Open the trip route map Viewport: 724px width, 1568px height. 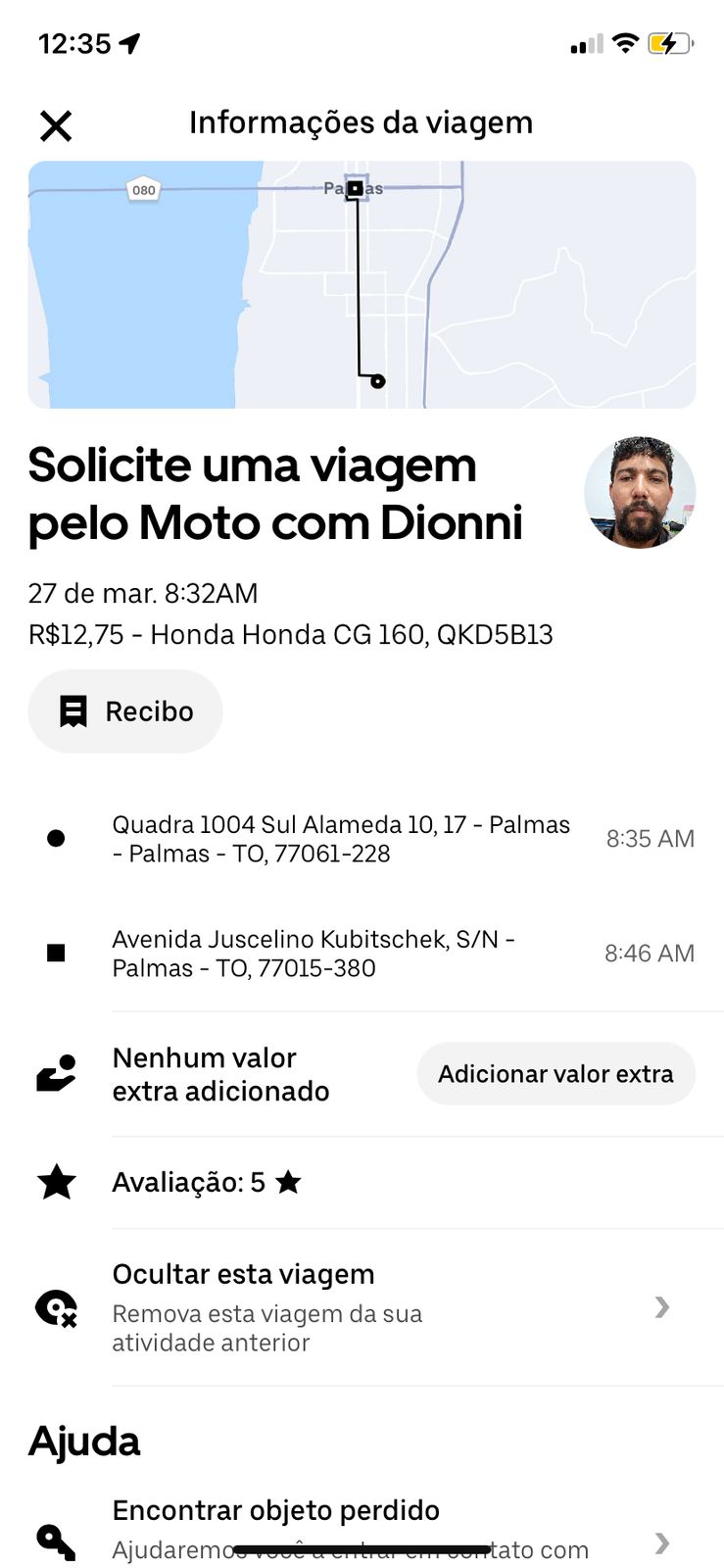pos(362,284)
